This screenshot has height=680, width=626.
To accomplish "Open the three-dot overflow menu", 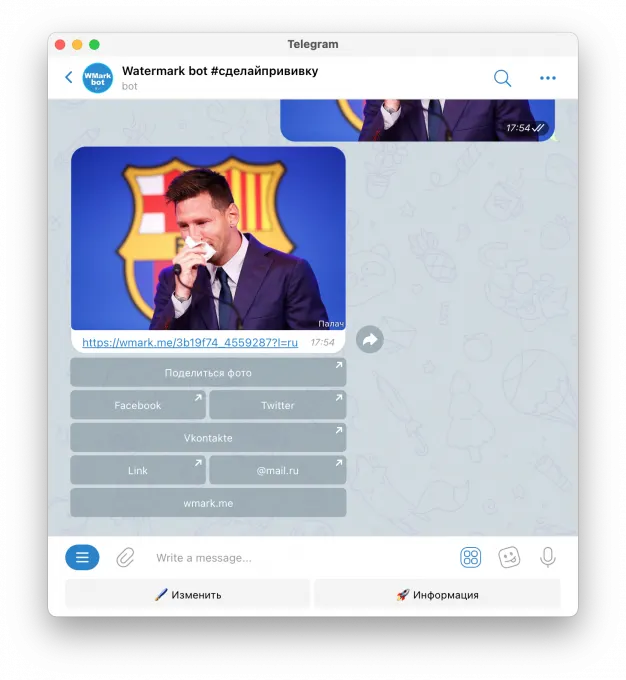I will point(547,78).
